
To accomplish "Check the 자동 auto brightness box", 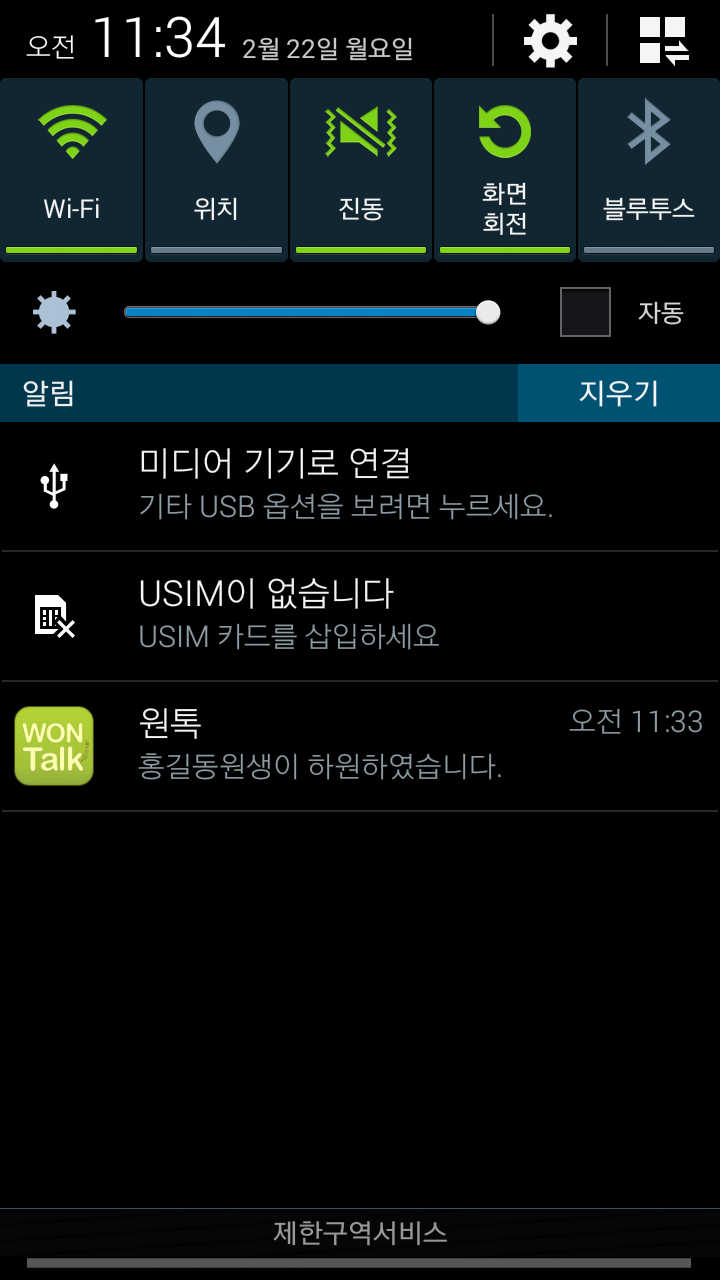I will coord(585,312).
